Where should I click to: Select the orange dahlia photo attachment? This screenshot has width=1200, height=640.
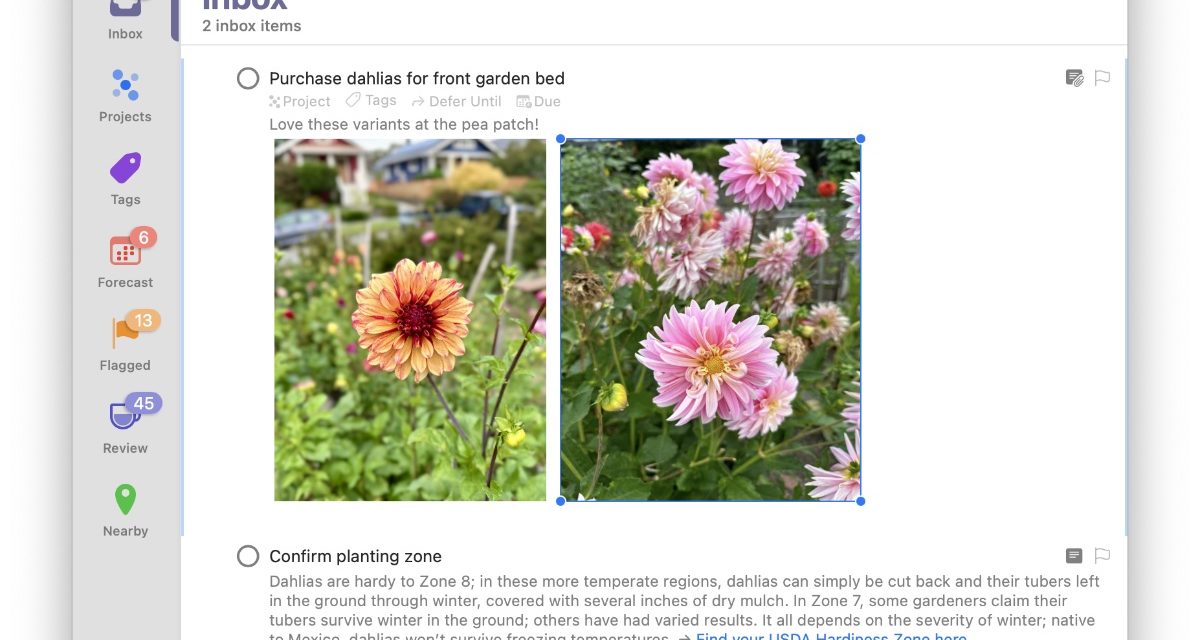410,320
